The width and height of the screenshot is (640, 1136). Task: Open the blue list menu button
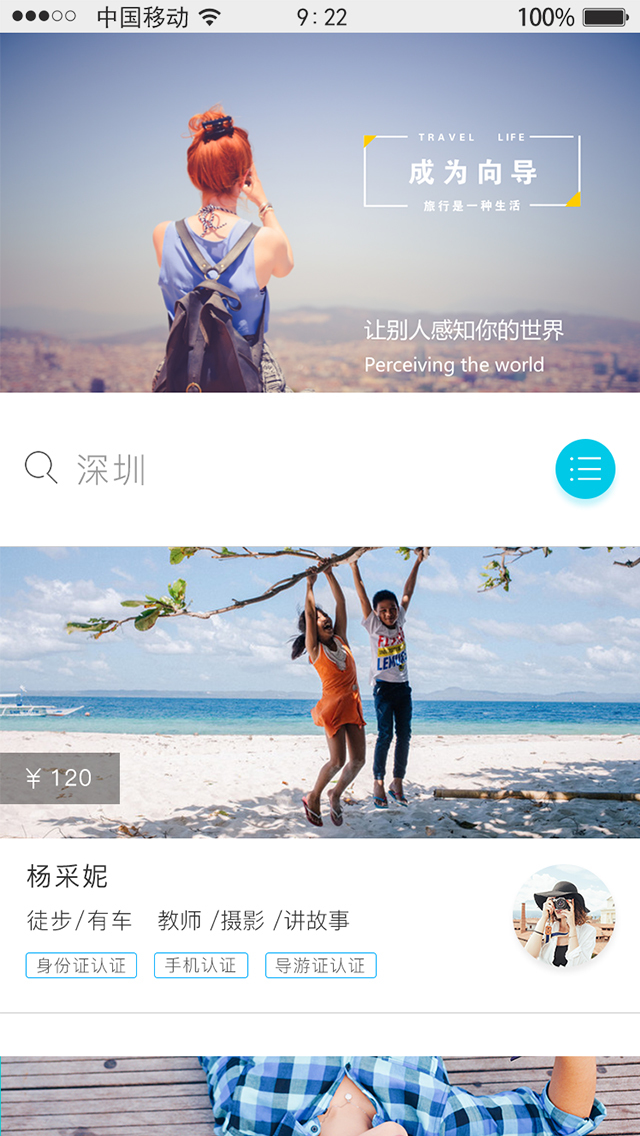(585, 469)
